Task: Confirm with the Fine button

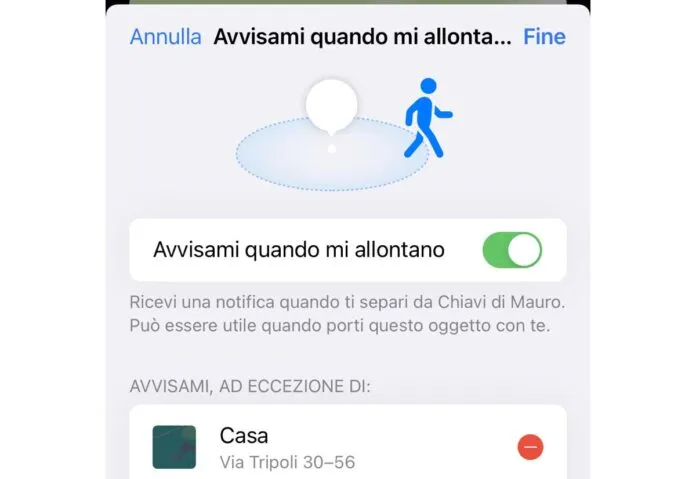Action: click(544, 37)
